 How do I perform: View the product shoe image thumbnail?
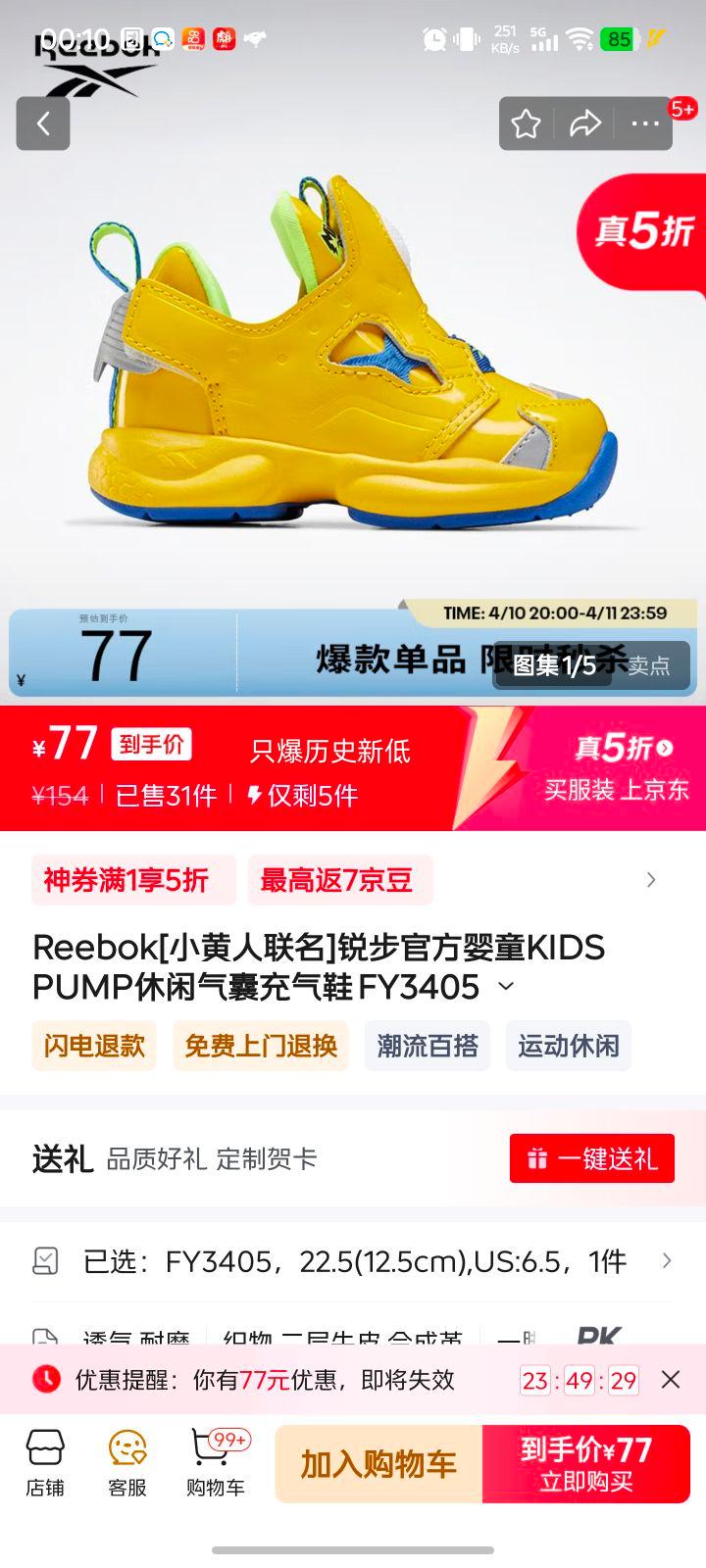[343, 372]
